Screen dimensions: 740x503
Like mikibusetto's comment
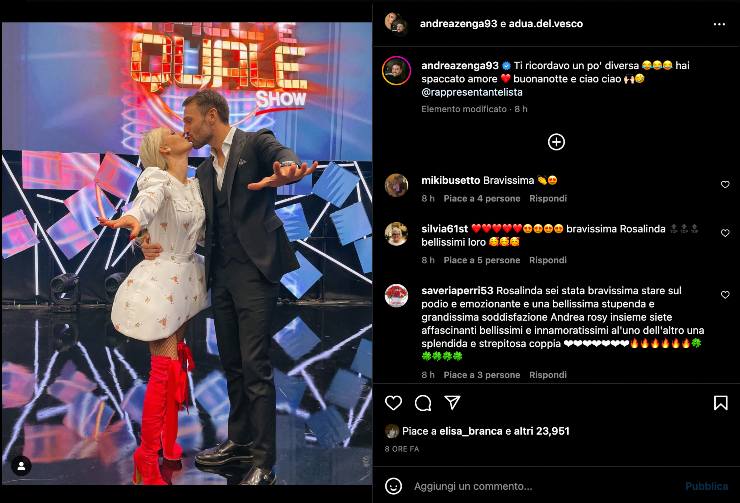tap(725, 185)
